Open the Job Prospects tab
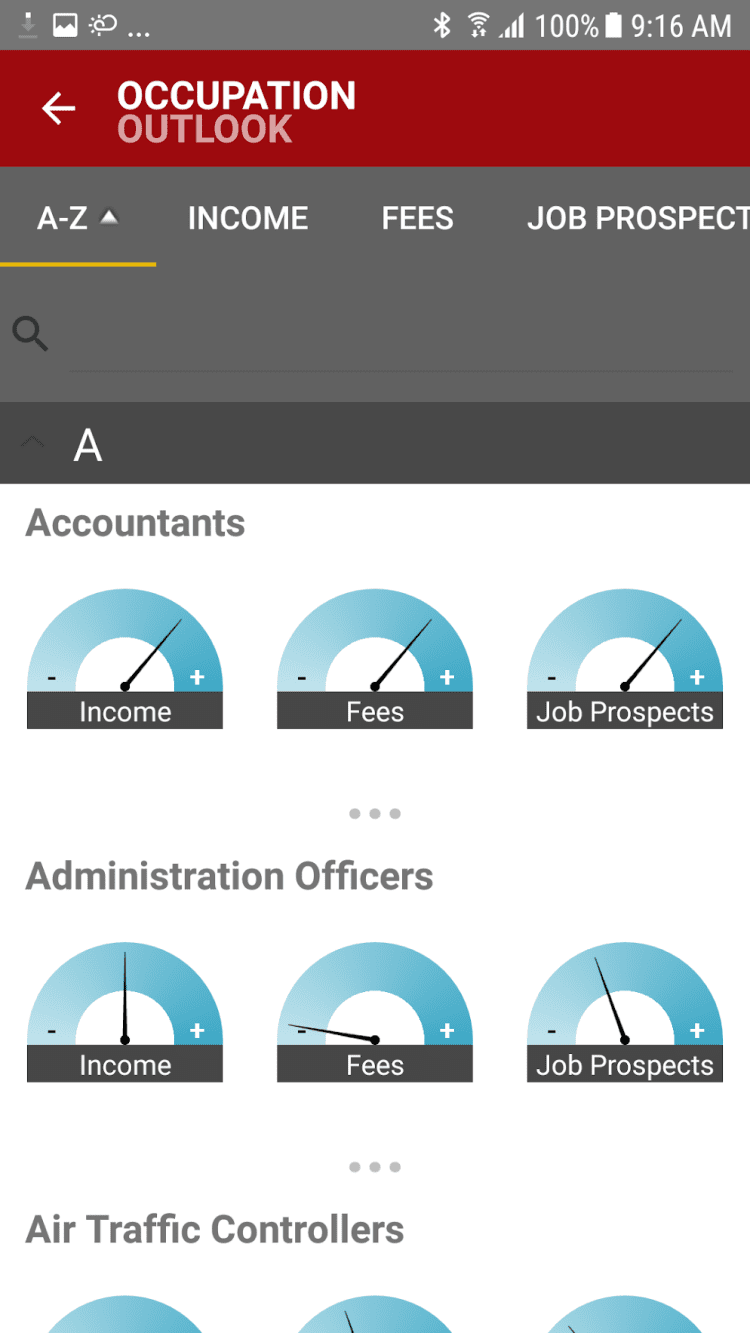Image resolution: width=750 pixels, height=1333 pixels. pyautogui.click(x=637, y=218)
